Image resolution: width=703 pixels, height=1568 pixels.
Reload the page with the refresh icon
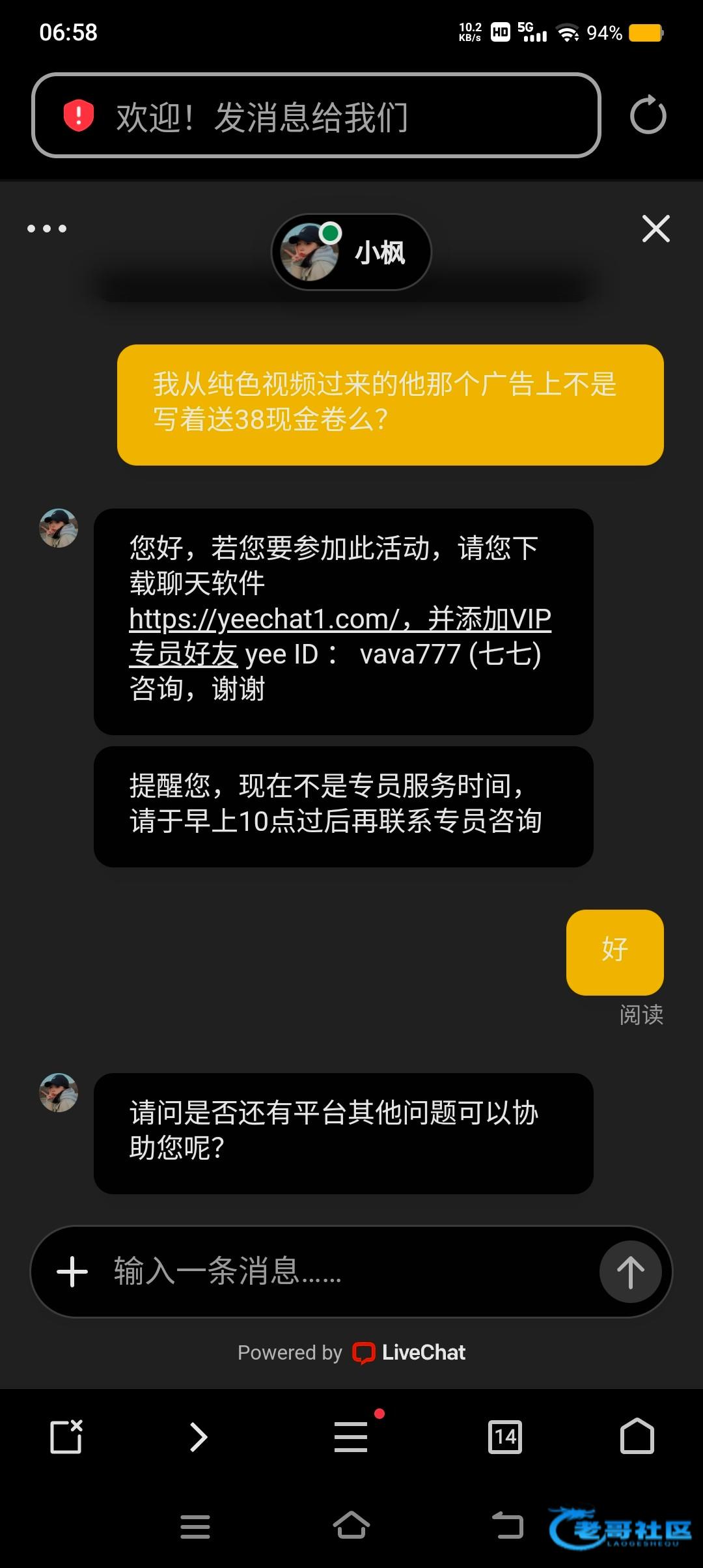(x=648, y=116)
